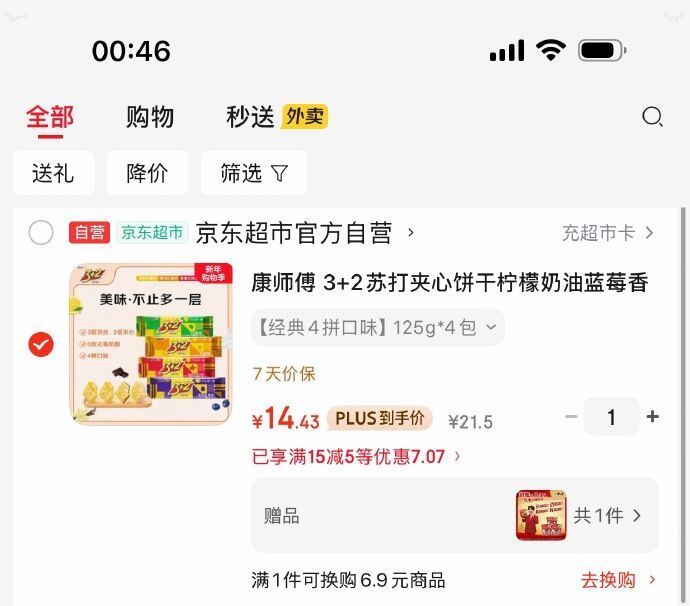View 已享满15减5等优惠7.07 discount details

coord(356,456)
